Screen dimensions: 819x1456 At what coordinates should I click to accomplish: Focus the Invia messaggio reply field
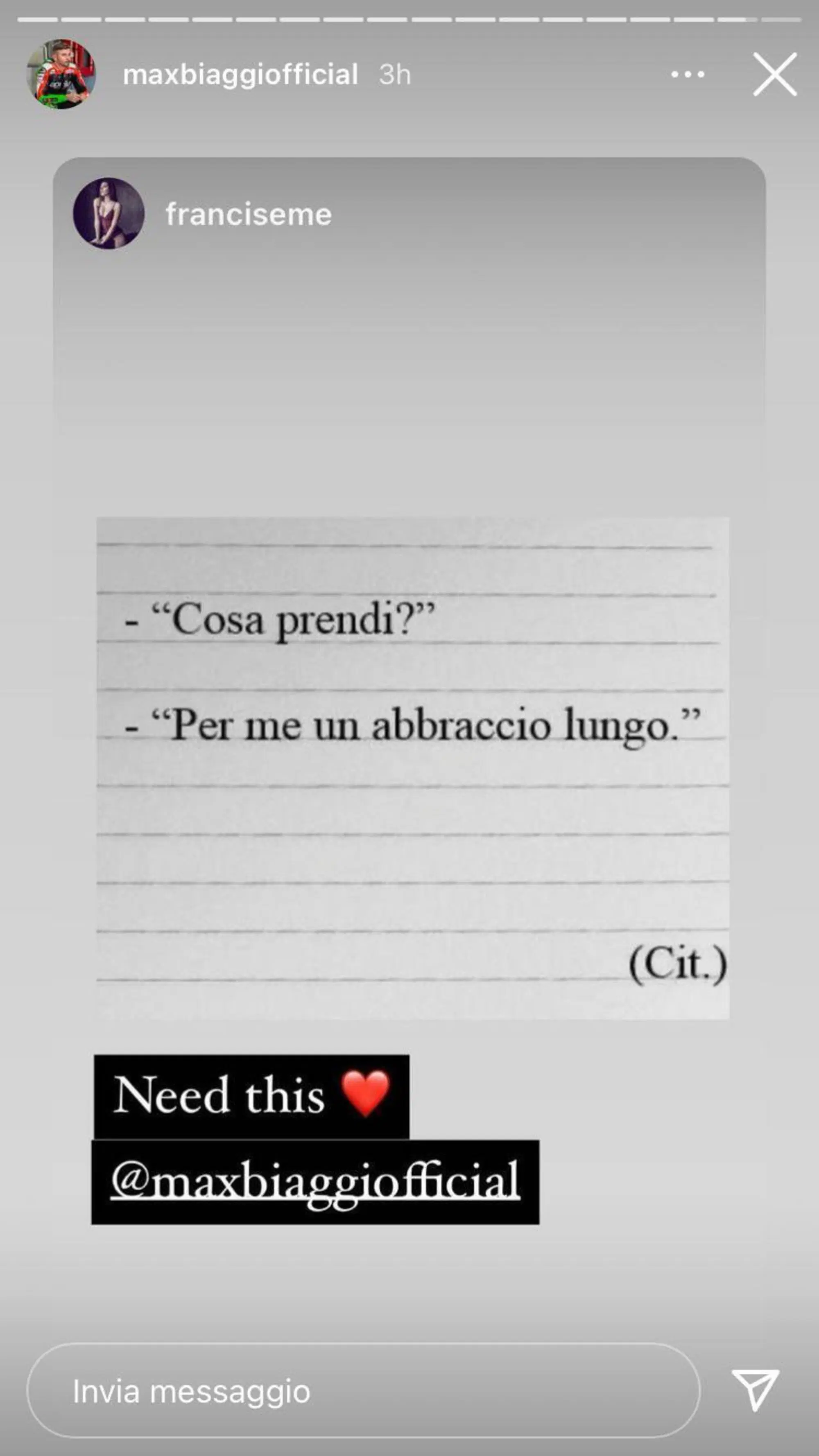pyautogui.click(x=362, y=1391)
